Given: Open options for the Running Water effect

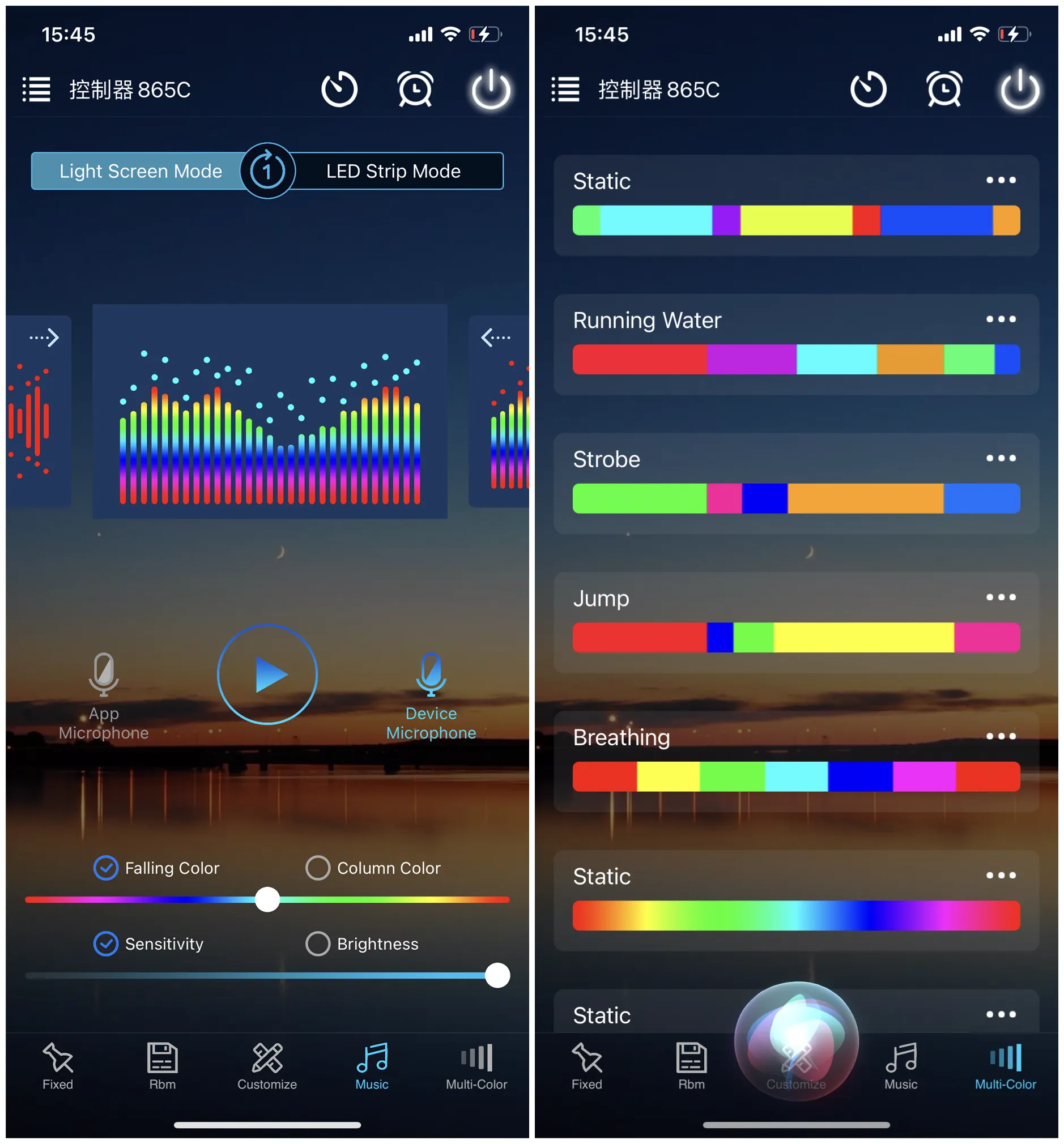Looking at the screenshot, I should click(1001, 319).
